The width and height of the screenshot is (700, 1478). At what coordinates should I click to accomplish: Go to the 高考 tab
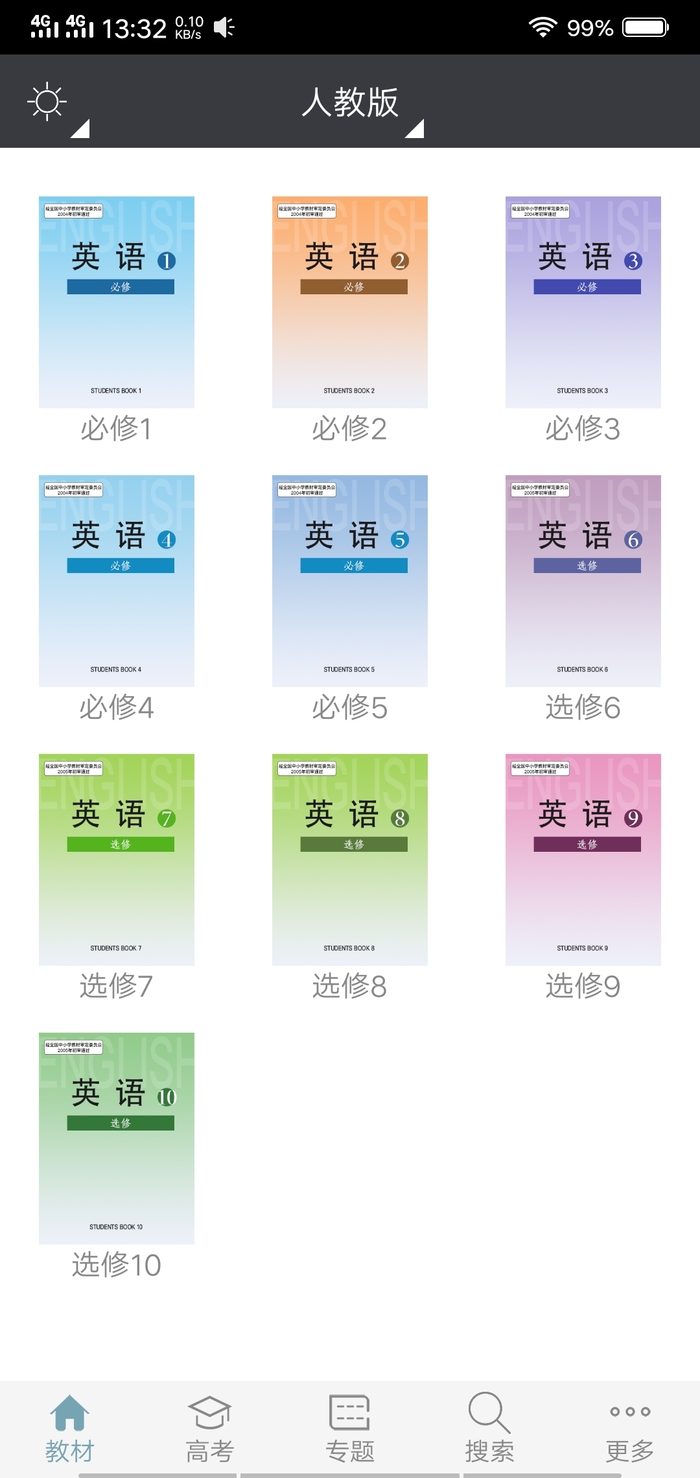[210, 1428]
